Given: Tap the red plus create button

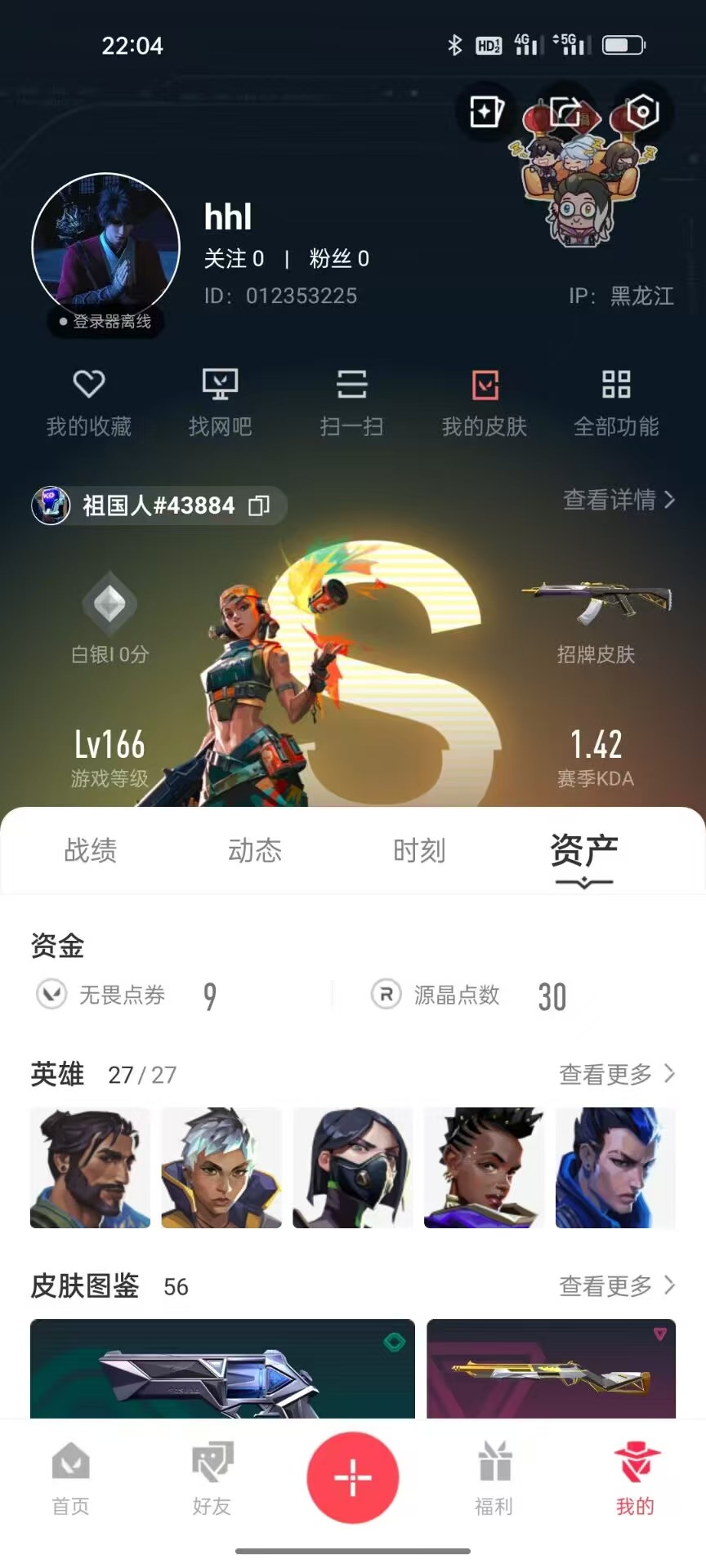Looking at the screenshot, I should (x=352, y=1477).
